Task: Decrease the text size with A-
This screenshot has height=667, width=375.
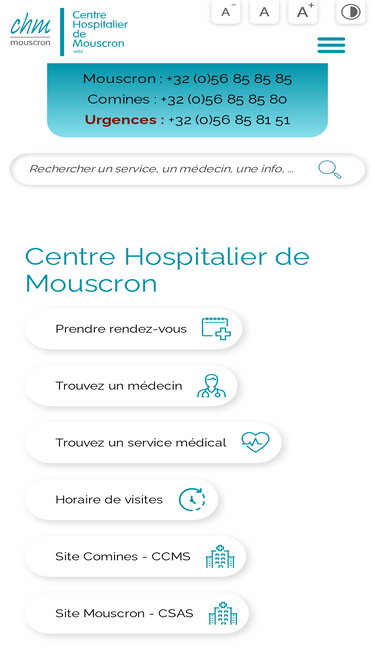Action: tap(226, 11)
